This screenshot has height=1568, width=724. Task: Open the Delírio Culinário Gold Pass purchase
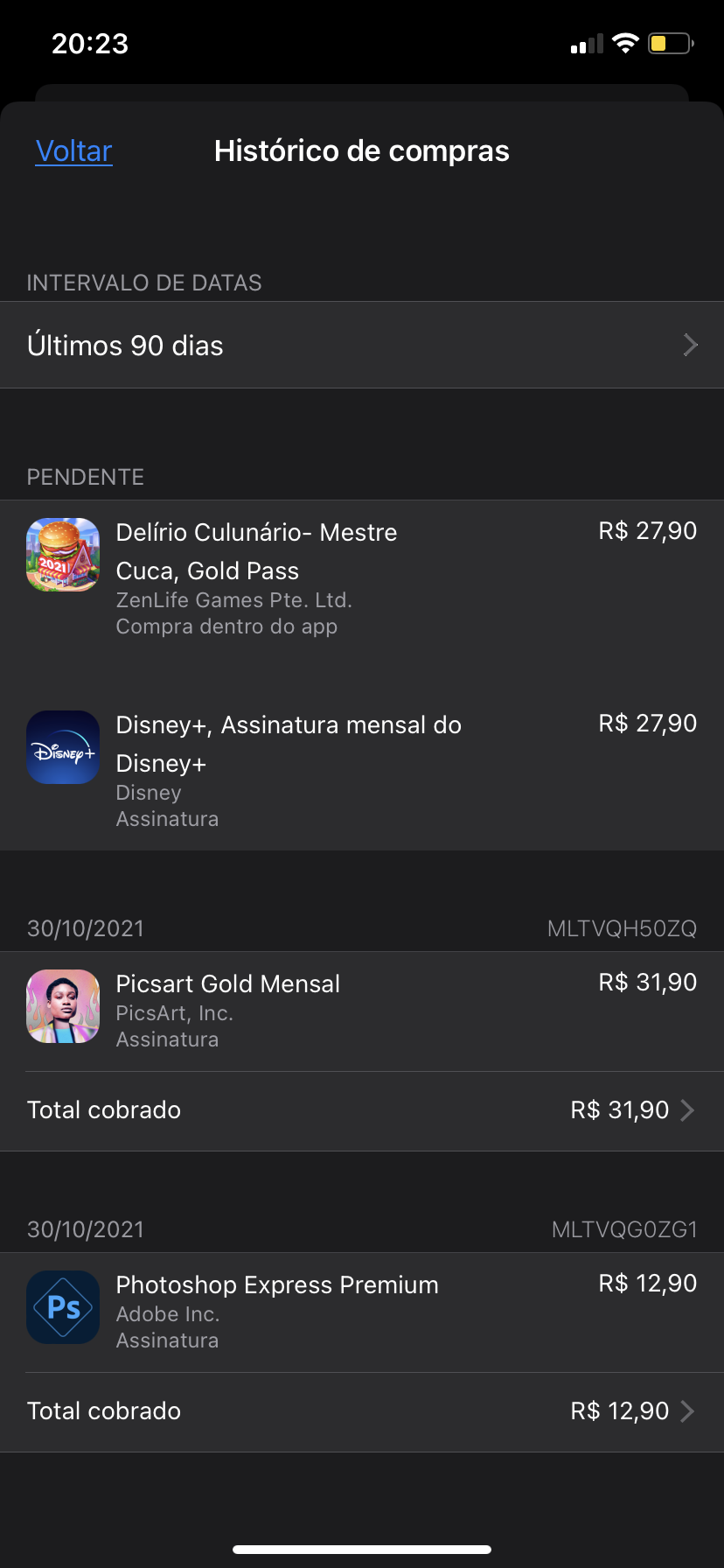coord(362,577)
